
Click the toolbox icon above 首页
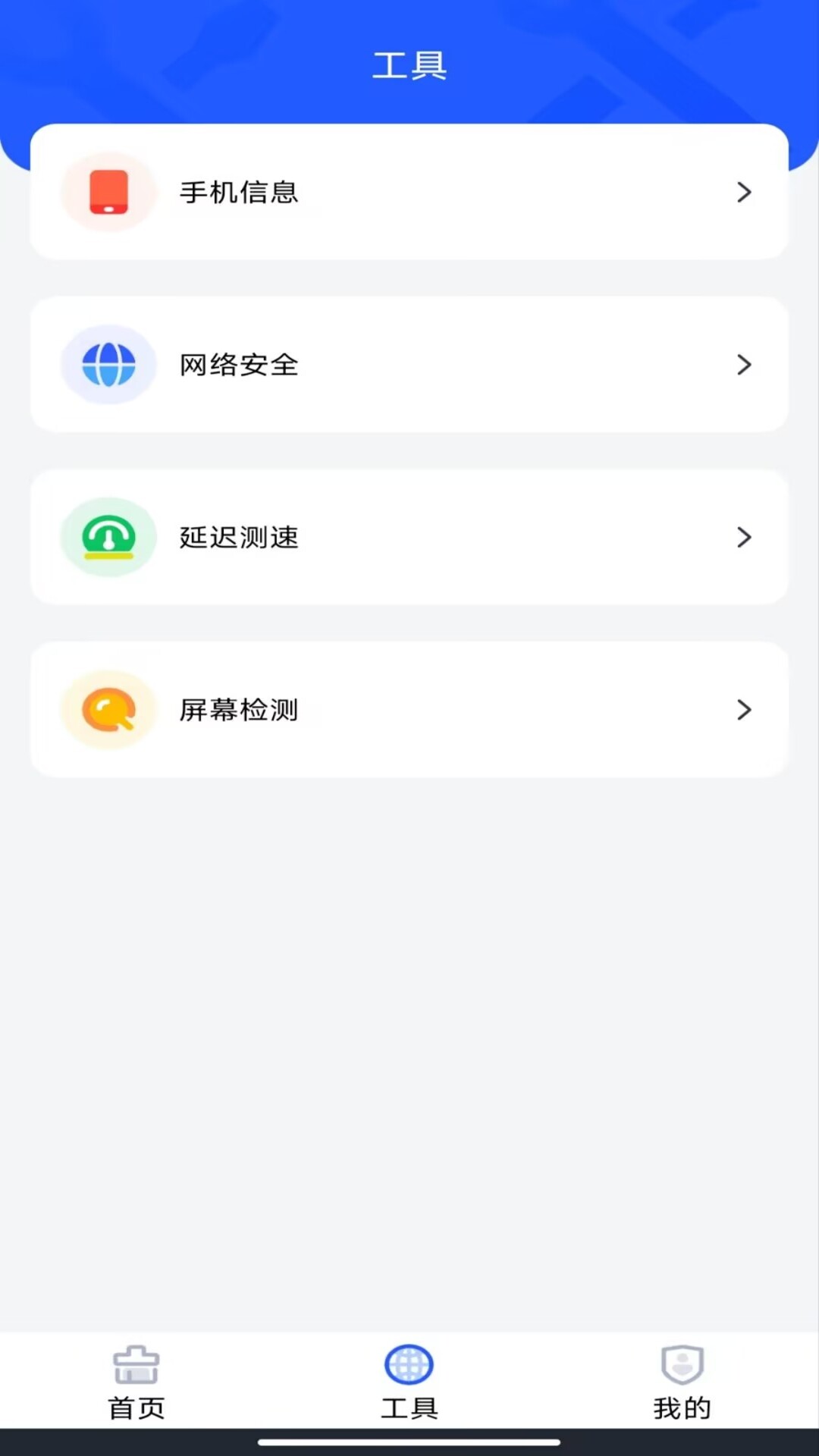coord(136,1365)
